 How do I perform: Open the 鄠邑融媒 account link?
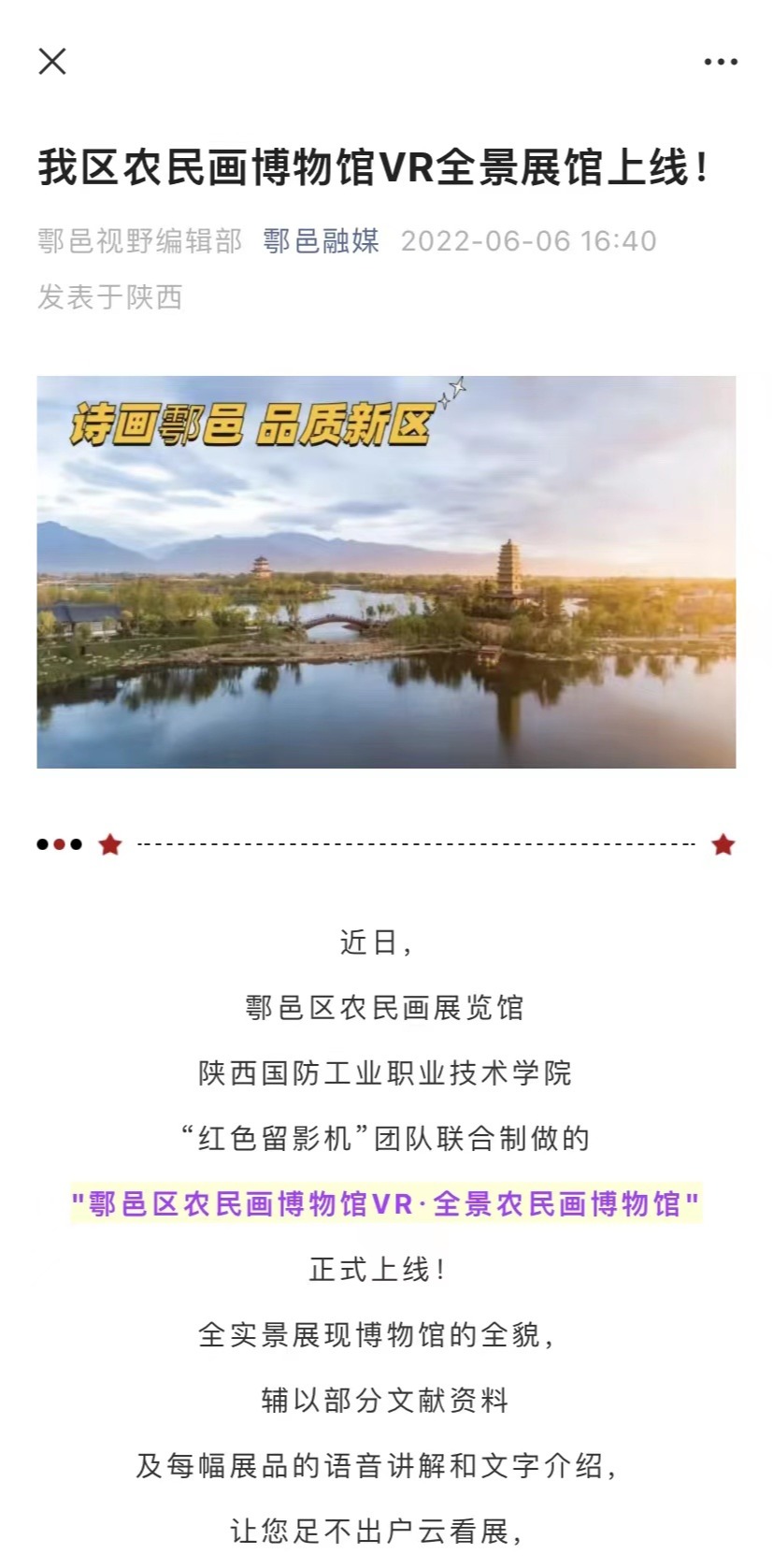pos(321,241)
